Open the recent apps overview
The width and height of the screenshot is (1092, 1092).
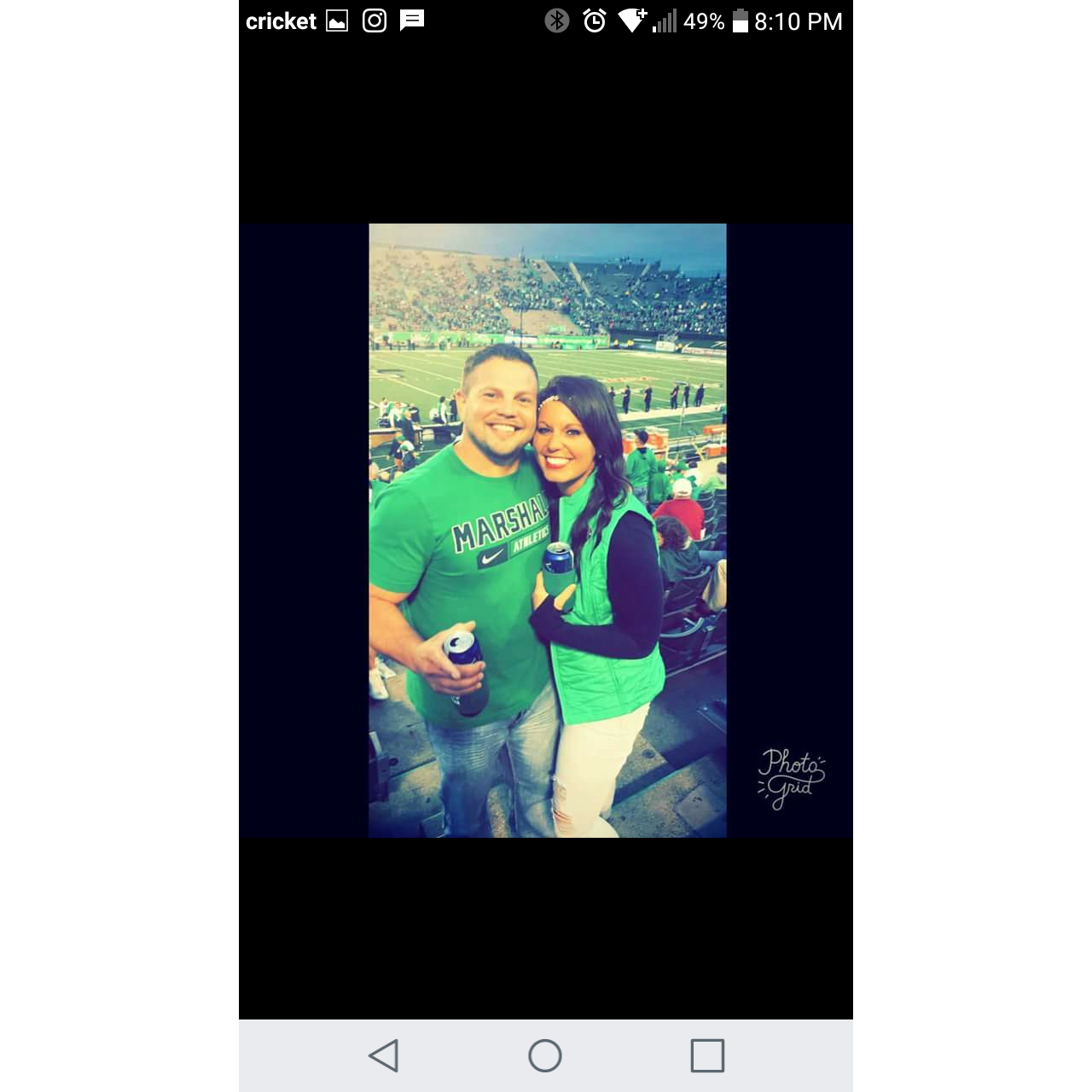pos(707,1055)
